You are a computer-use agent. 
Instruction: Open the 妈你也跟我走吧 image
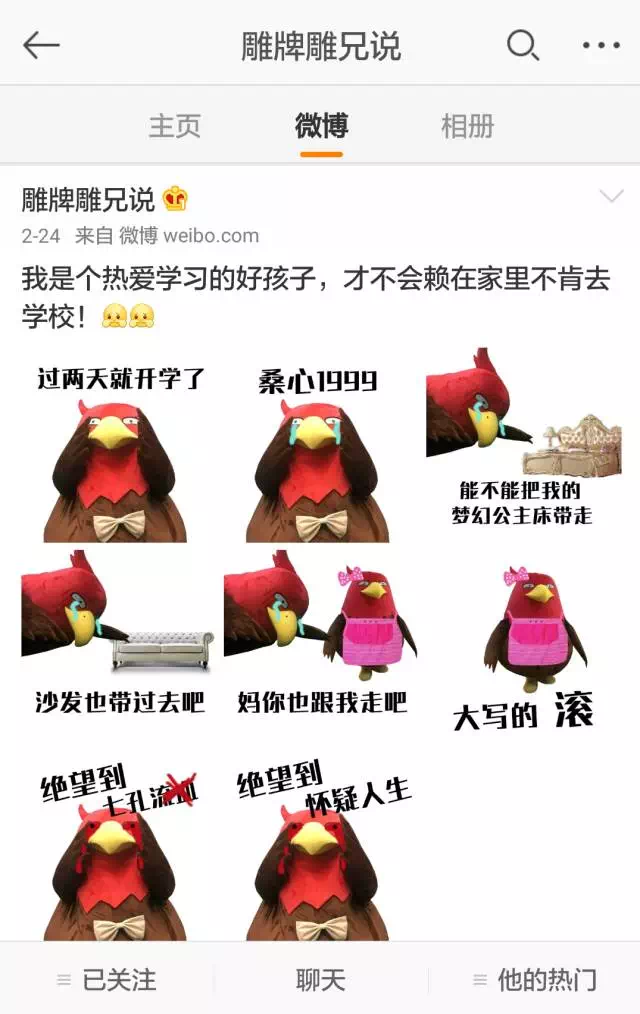[320, 647]
